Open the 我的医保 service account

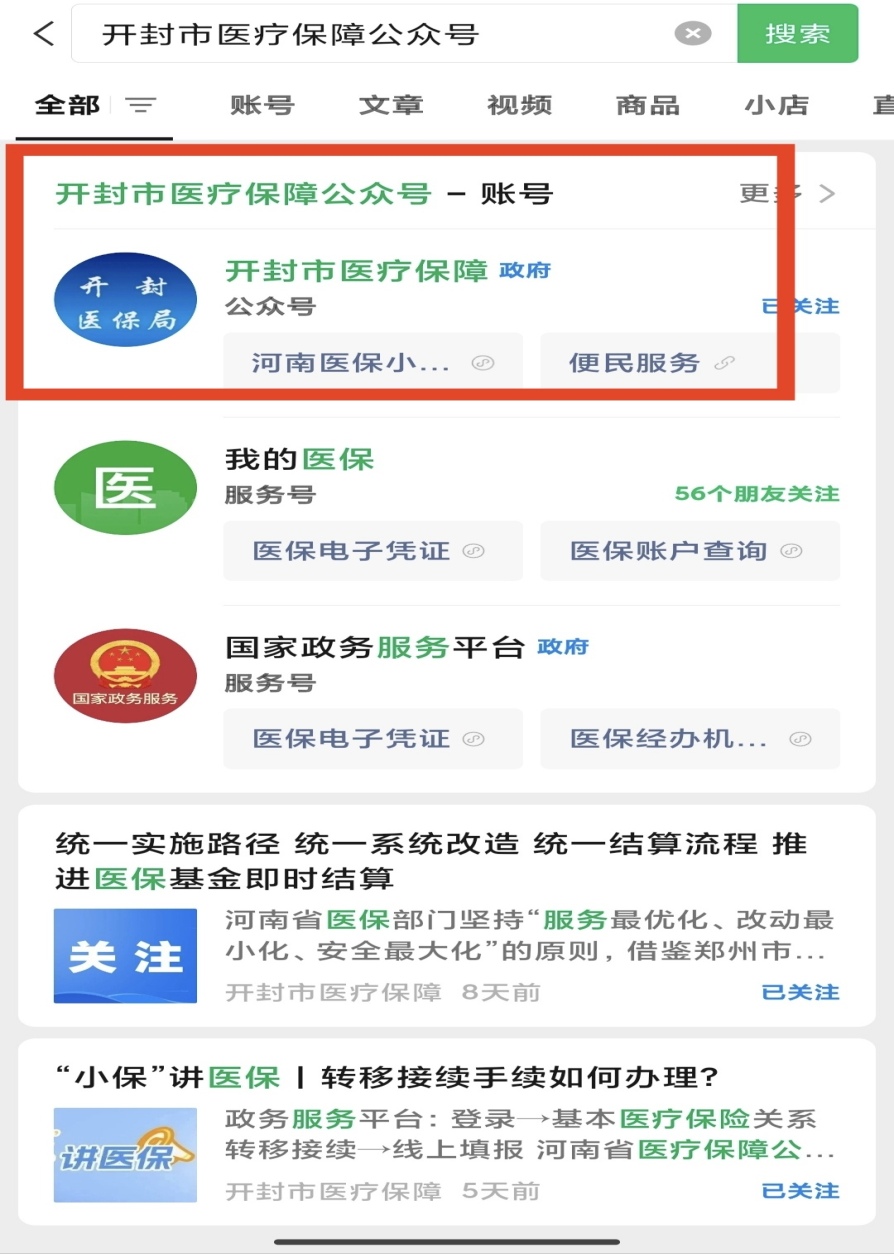click(299, 460)
